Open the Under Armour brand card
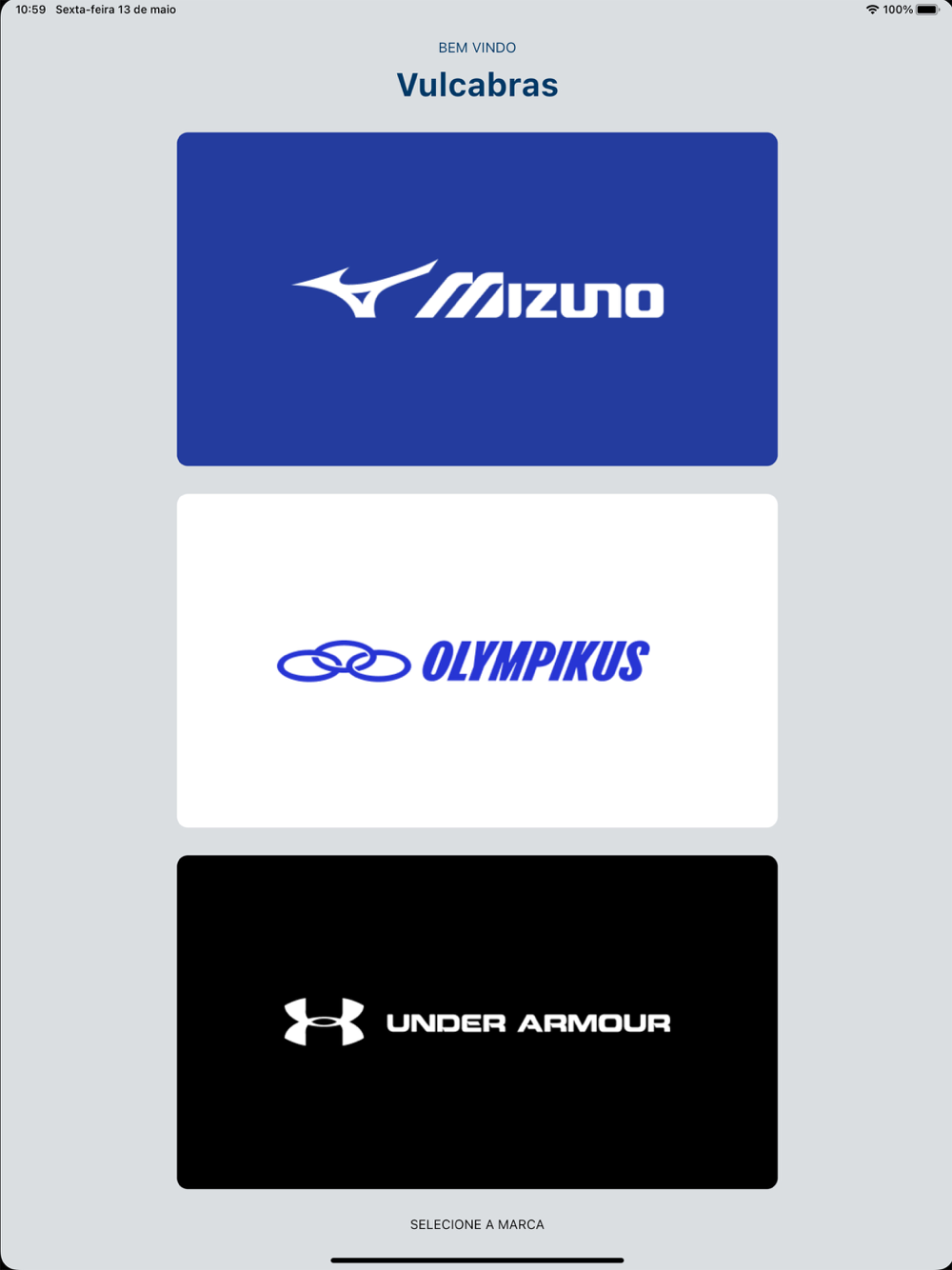Image resolution: width=952 pixels, height=1270 pixels. [477, 1022]
